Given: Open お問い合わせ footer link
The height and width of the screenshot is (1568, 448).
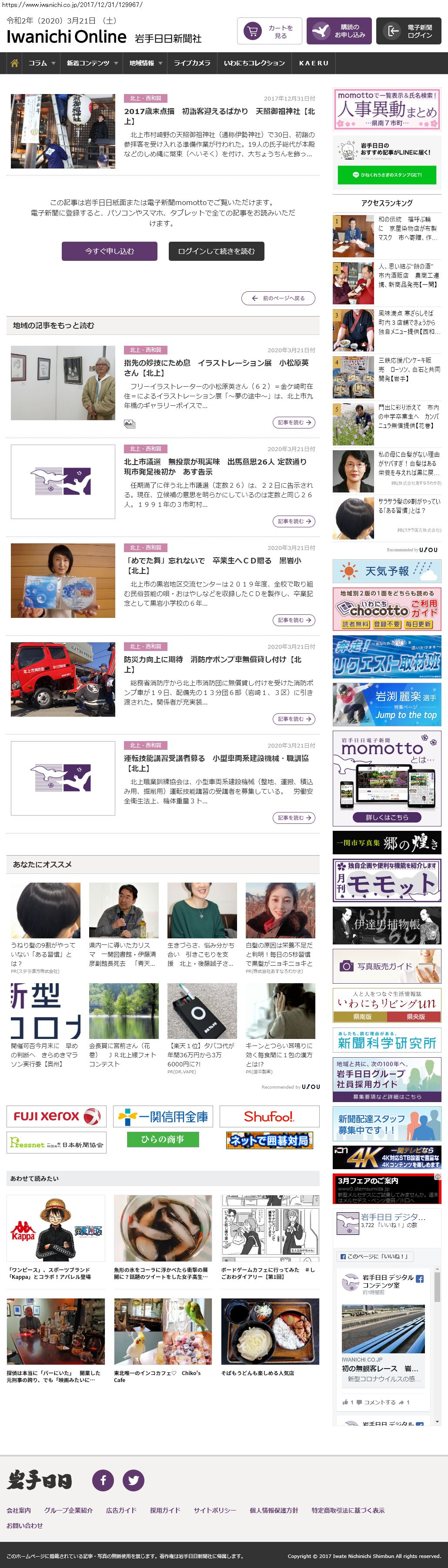Looking at the screenshot, I should (x=24, y=1525).
